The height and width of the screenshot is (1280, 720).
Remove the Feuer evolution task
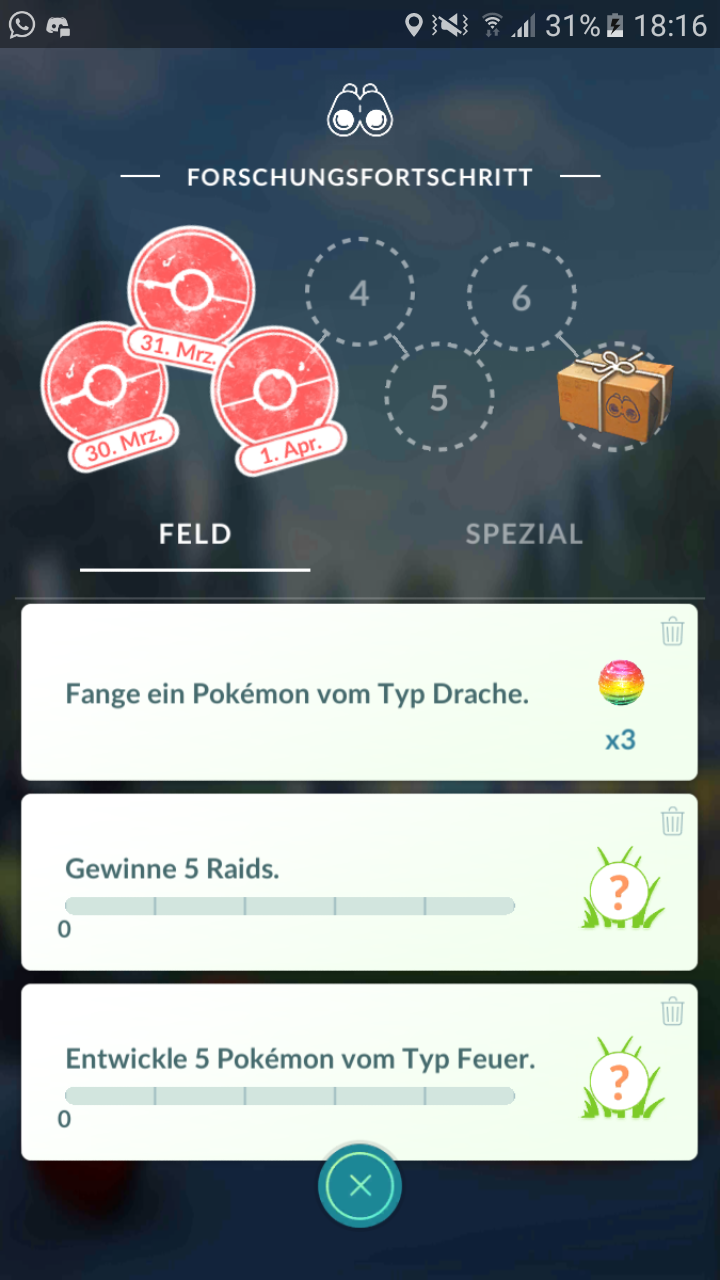672,1012
